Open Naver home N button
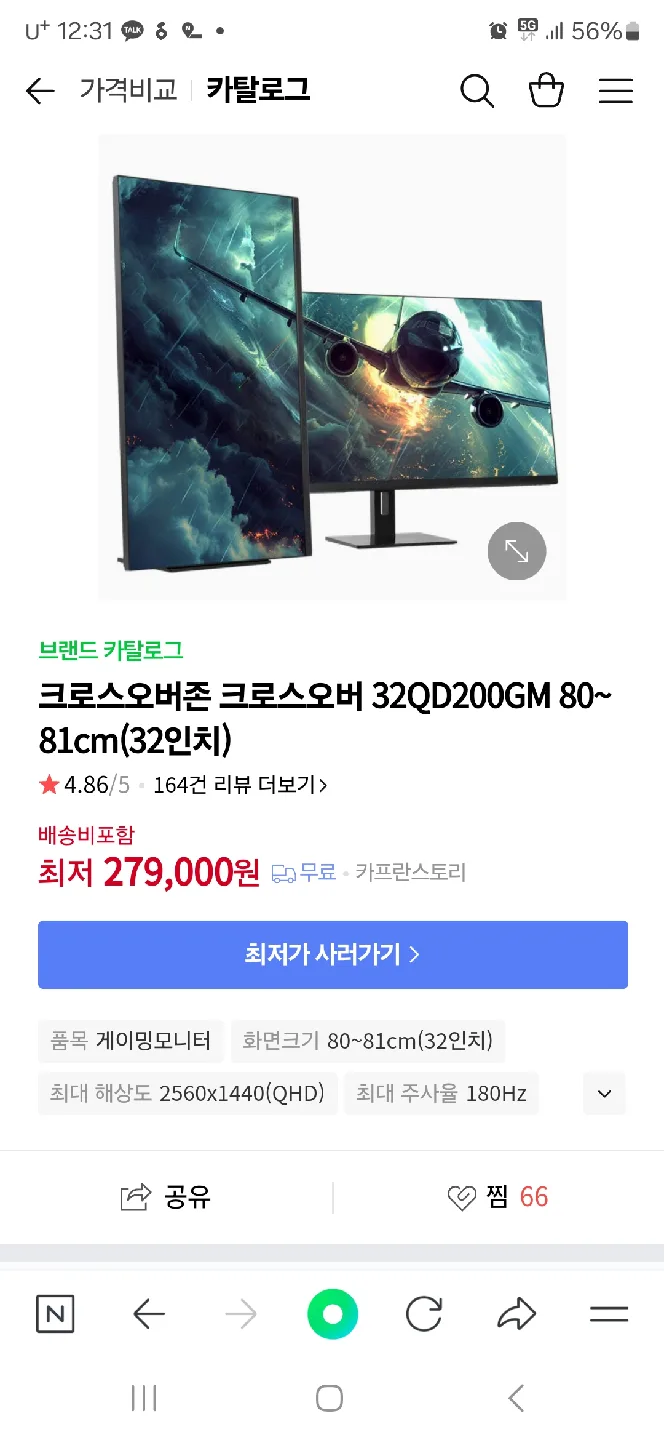Viewport: 664px width, 1440px height. pyautogui.click(x=55, y=1314)
